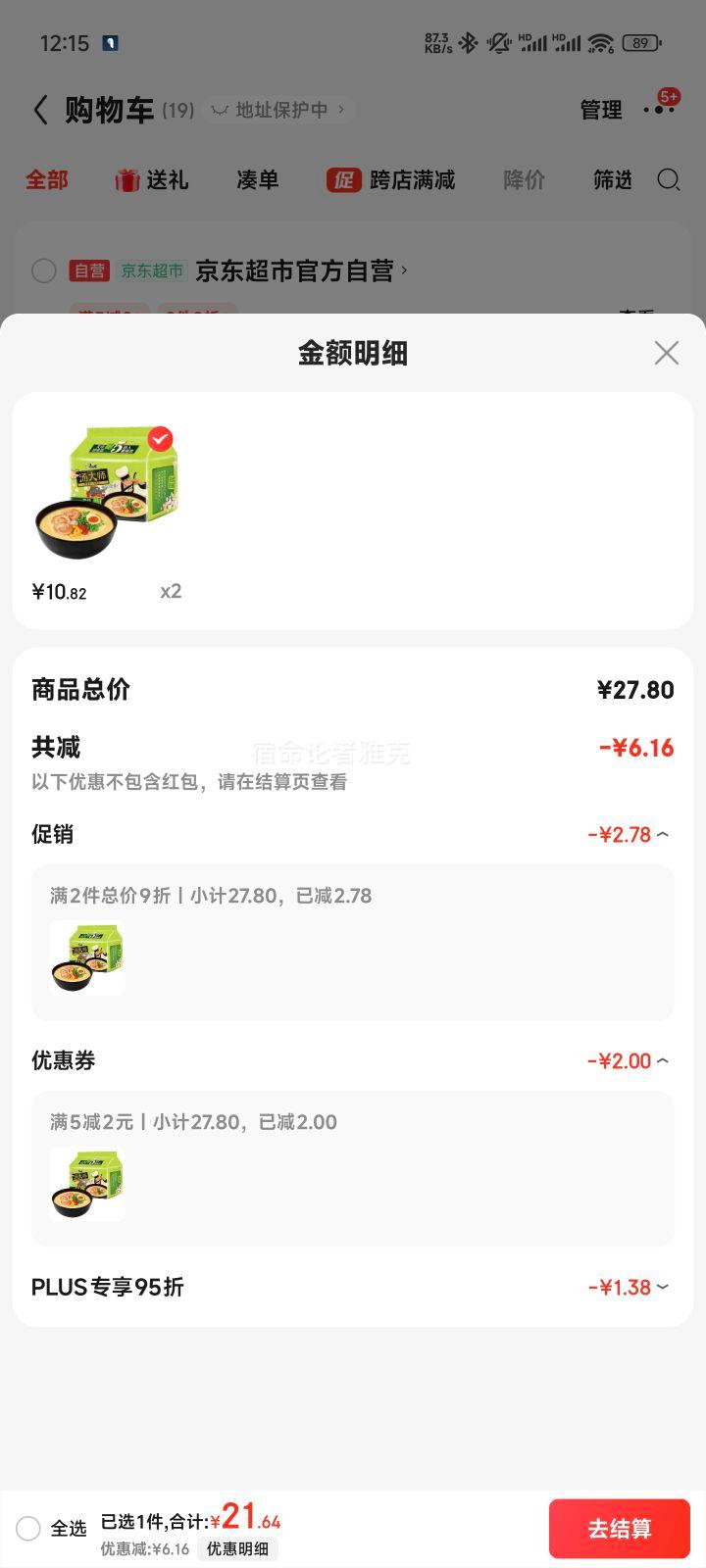The image size is (706, 1568).
Task: Tap the back arrow to exit cart
Action: [40, 110]
